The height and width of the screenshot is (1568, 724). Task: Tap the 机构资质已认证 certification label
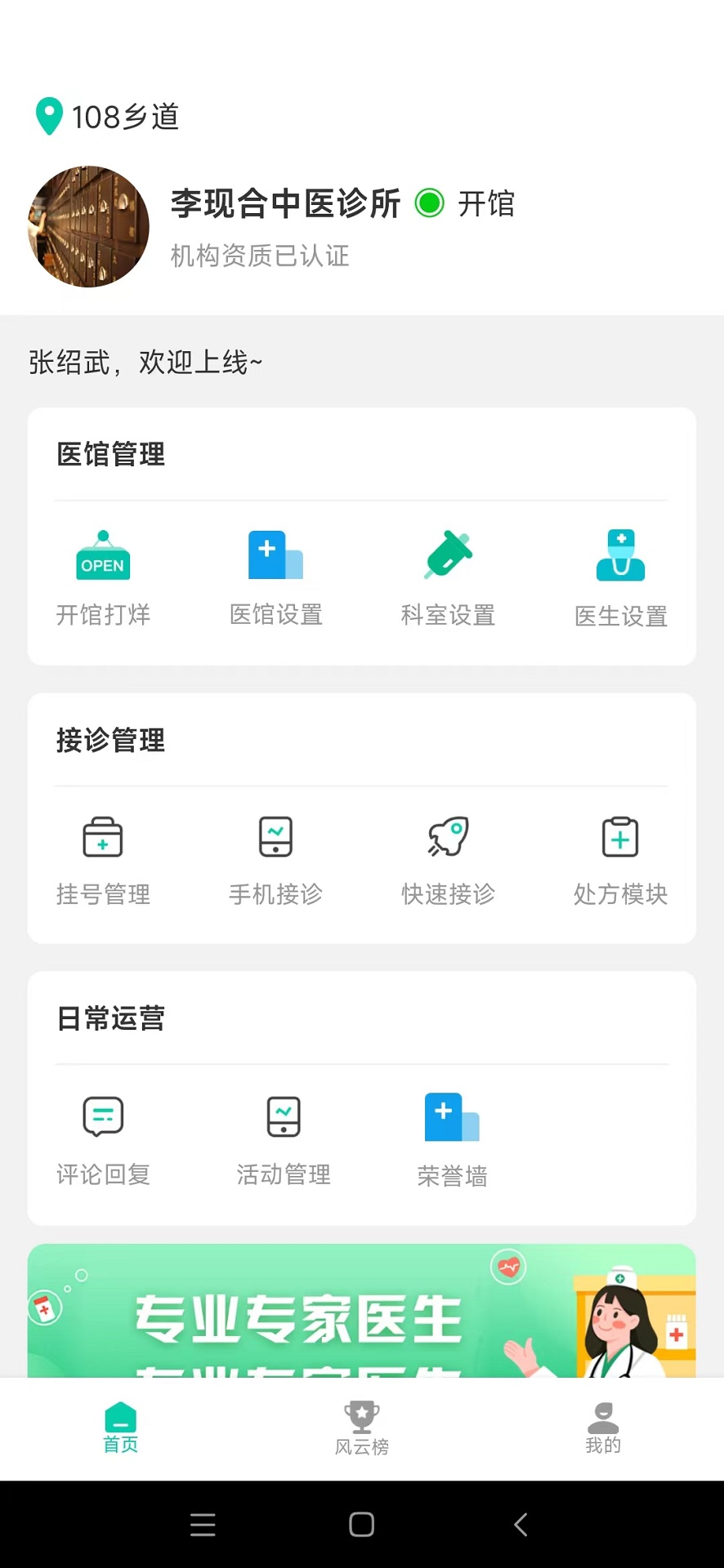point(260,256)
